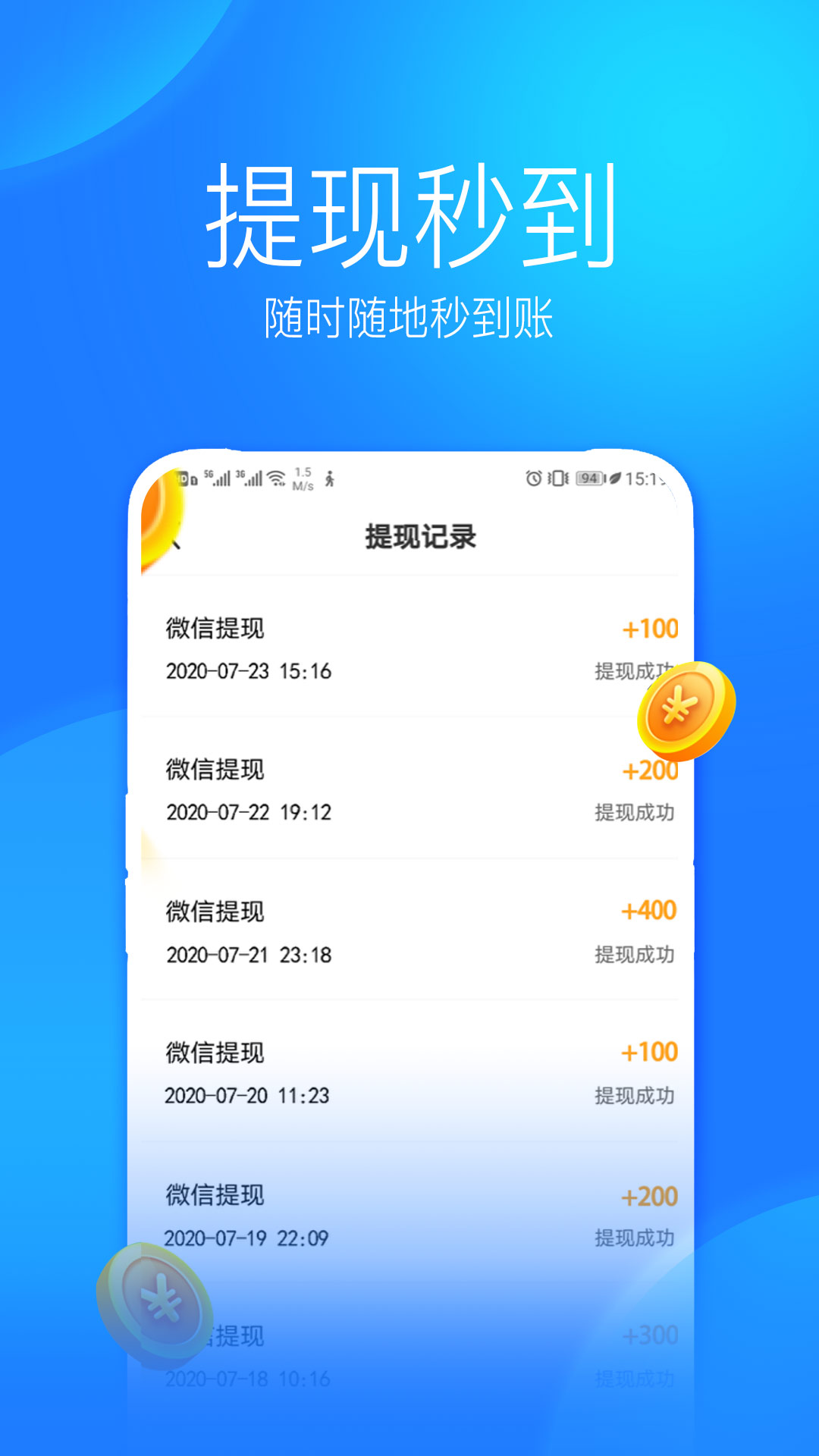This screenshot has width=819, height=1456.
Task: Select the 提现记录 title bar
Action: click(421, 536)
